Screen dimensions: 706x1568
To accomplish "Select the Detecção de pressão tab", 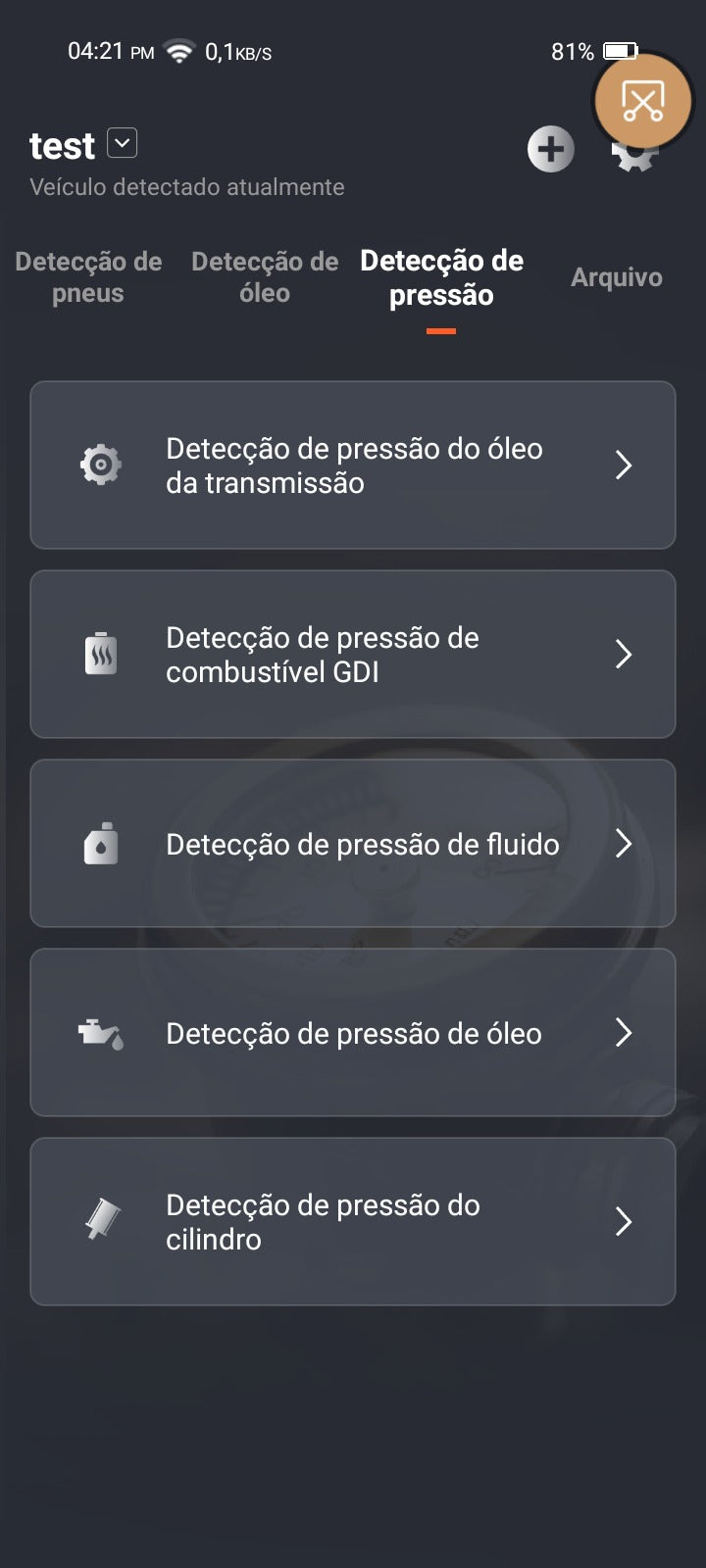I will [441, 277].
